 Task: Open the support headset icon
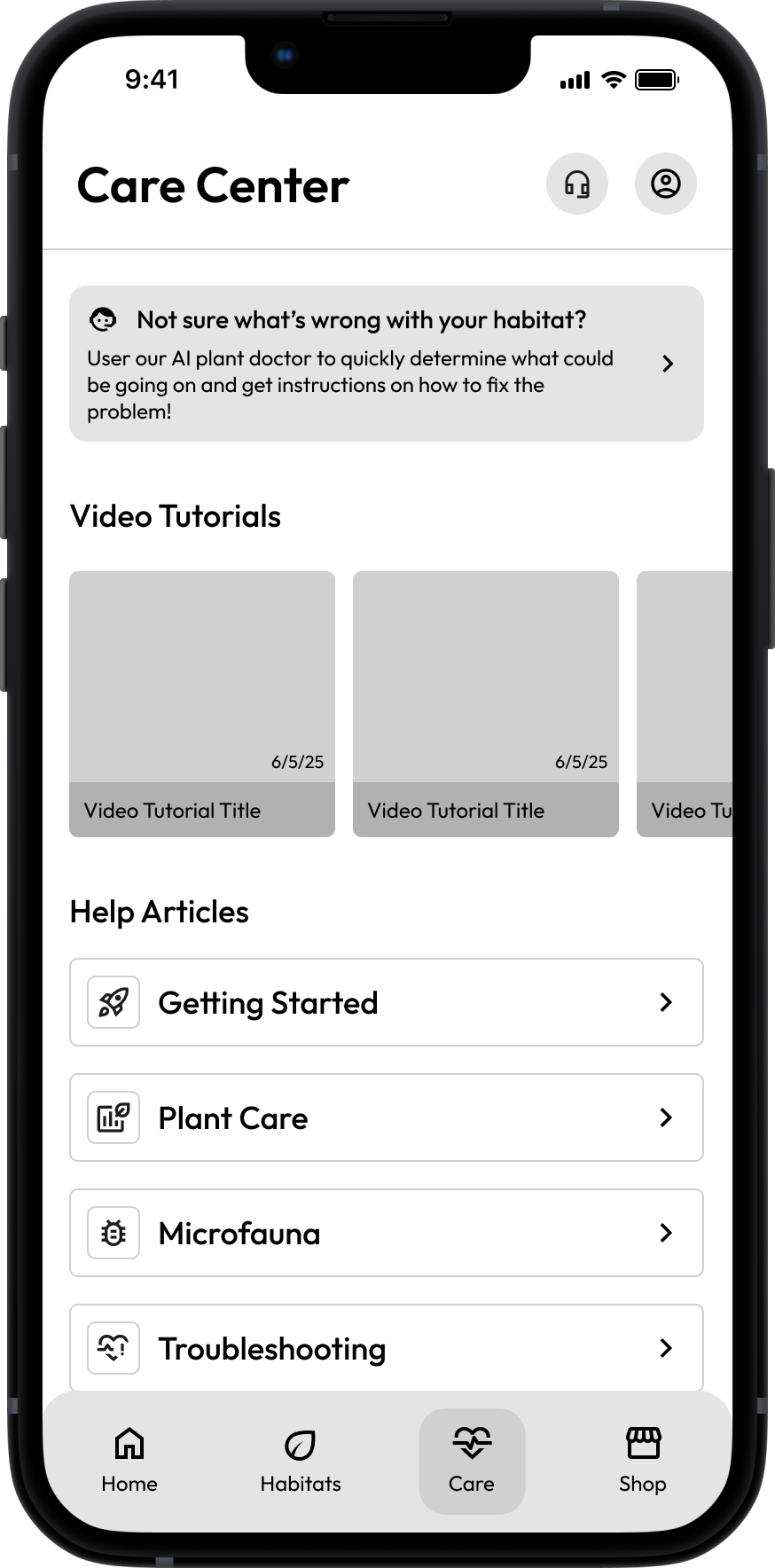click(577, 184)
